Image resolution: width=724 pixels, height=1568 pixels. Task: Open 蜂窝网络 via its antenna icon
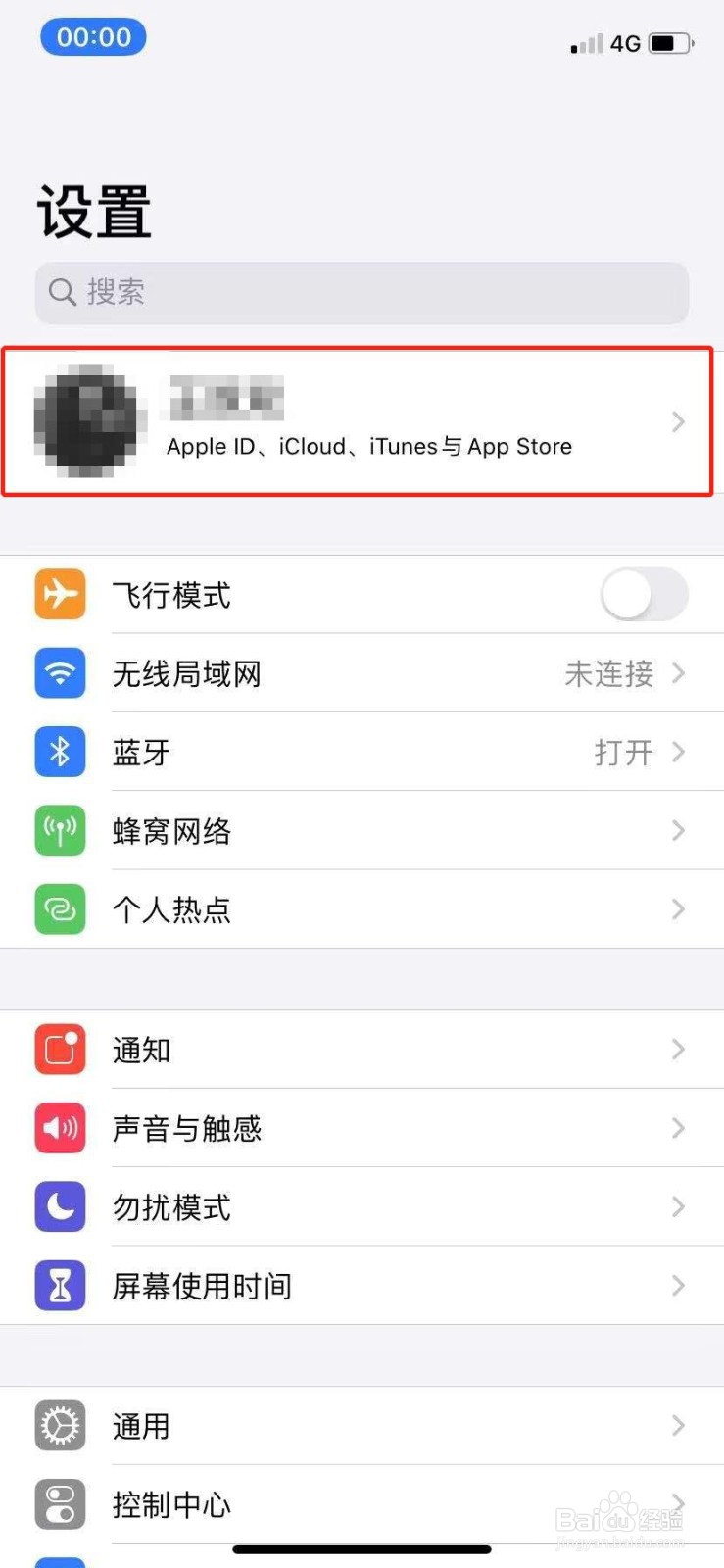[x=60, y=830]
